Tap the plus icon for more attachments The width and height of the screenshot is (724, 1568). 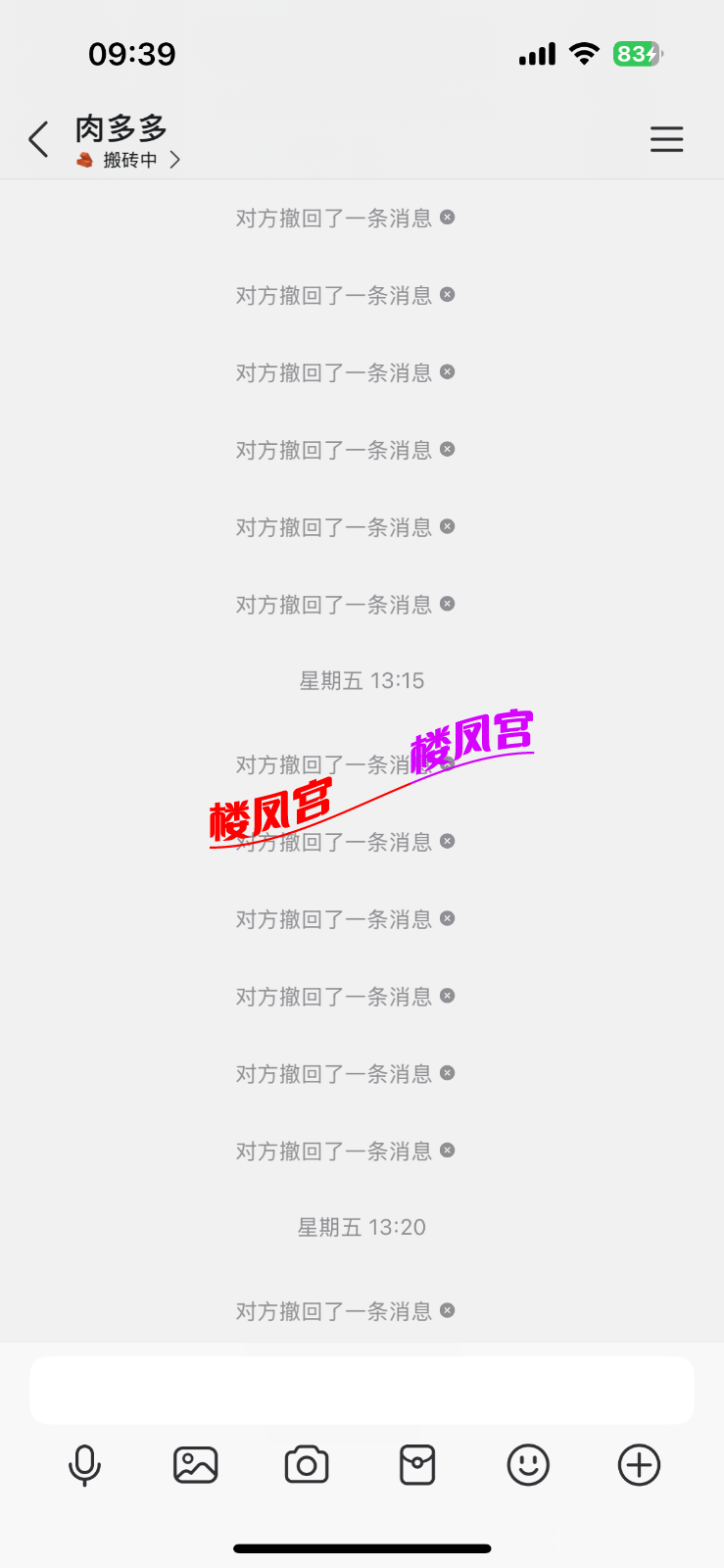click(x=639, y=1465)
